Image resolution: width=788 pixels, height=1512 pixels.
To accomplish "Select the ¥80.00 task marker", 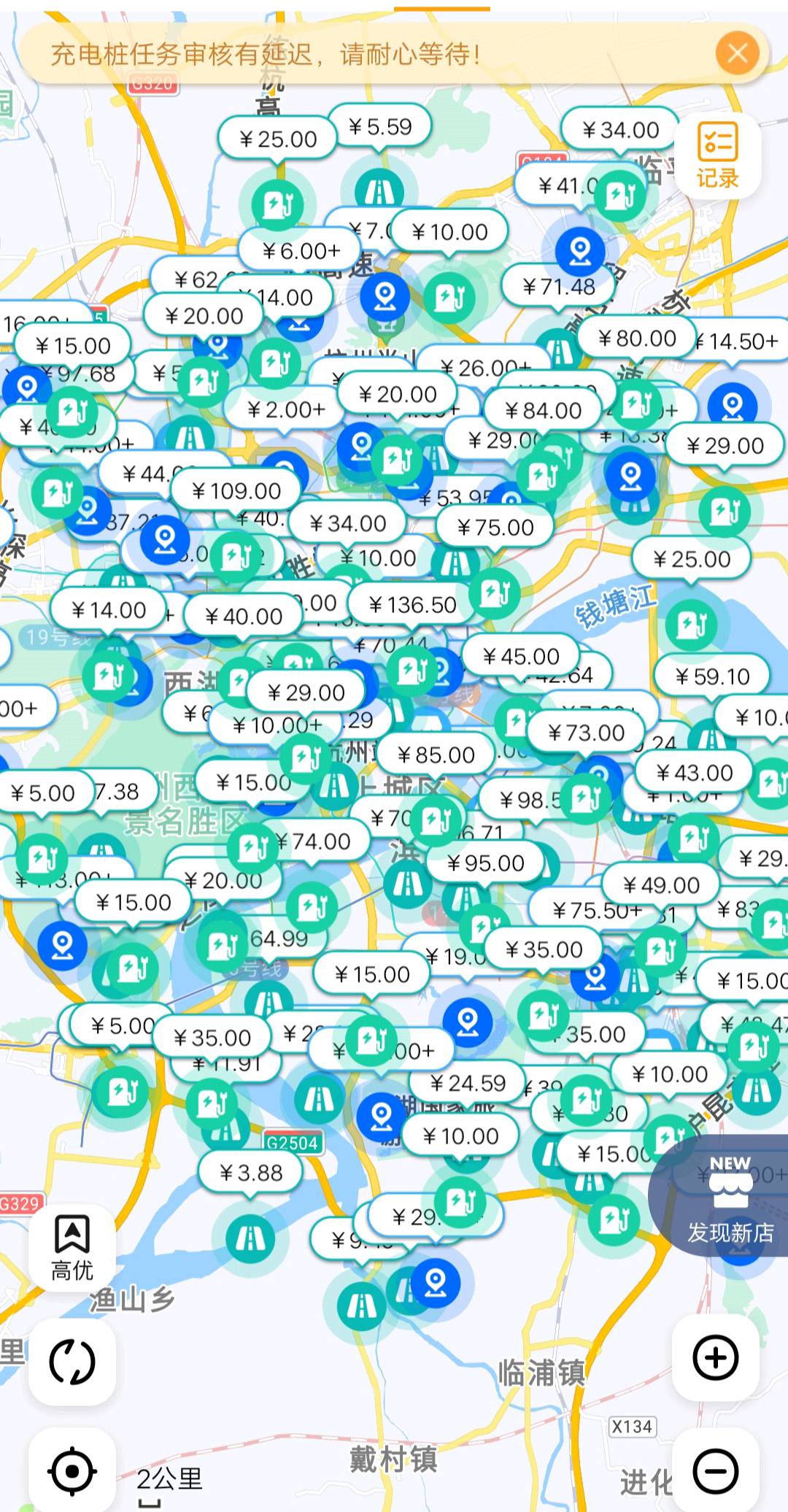I will coord(636,339).
